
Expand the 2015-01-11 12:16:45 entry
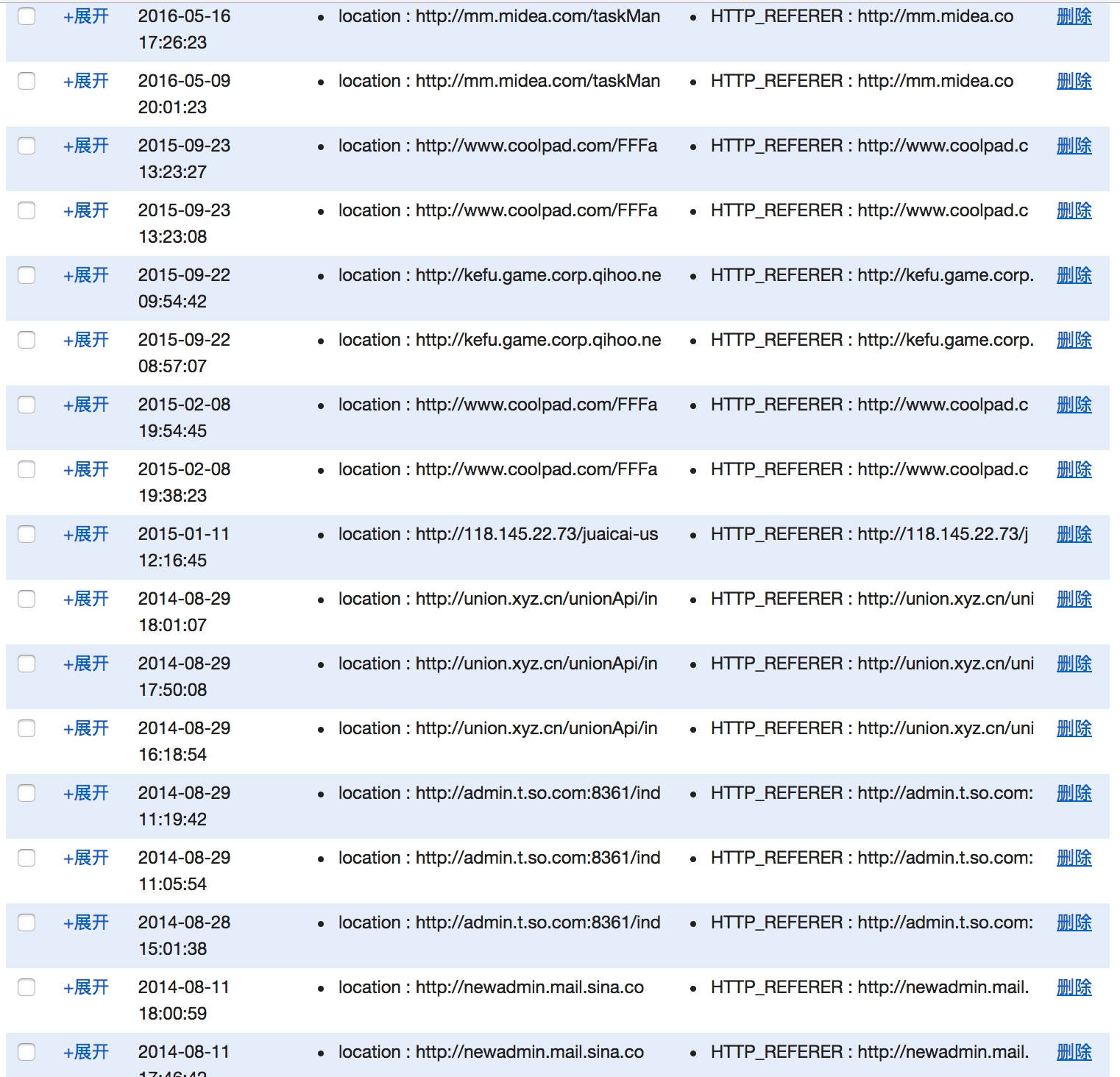point(85,534)
